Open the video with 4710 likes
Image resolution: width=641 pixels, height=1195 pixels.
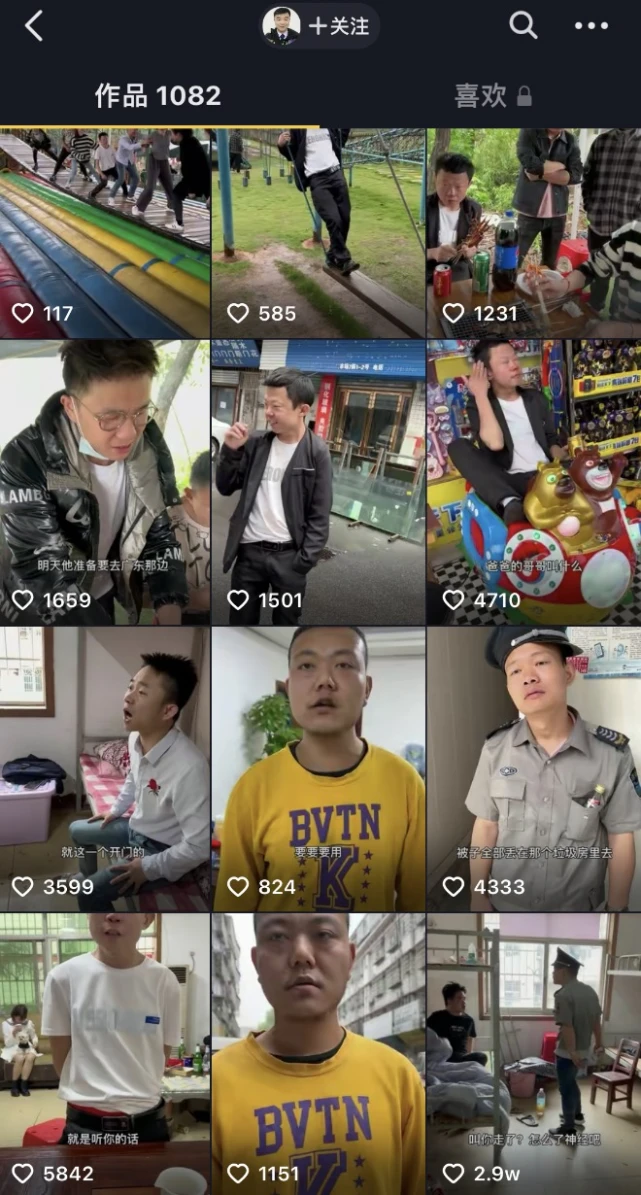point(533,482)
